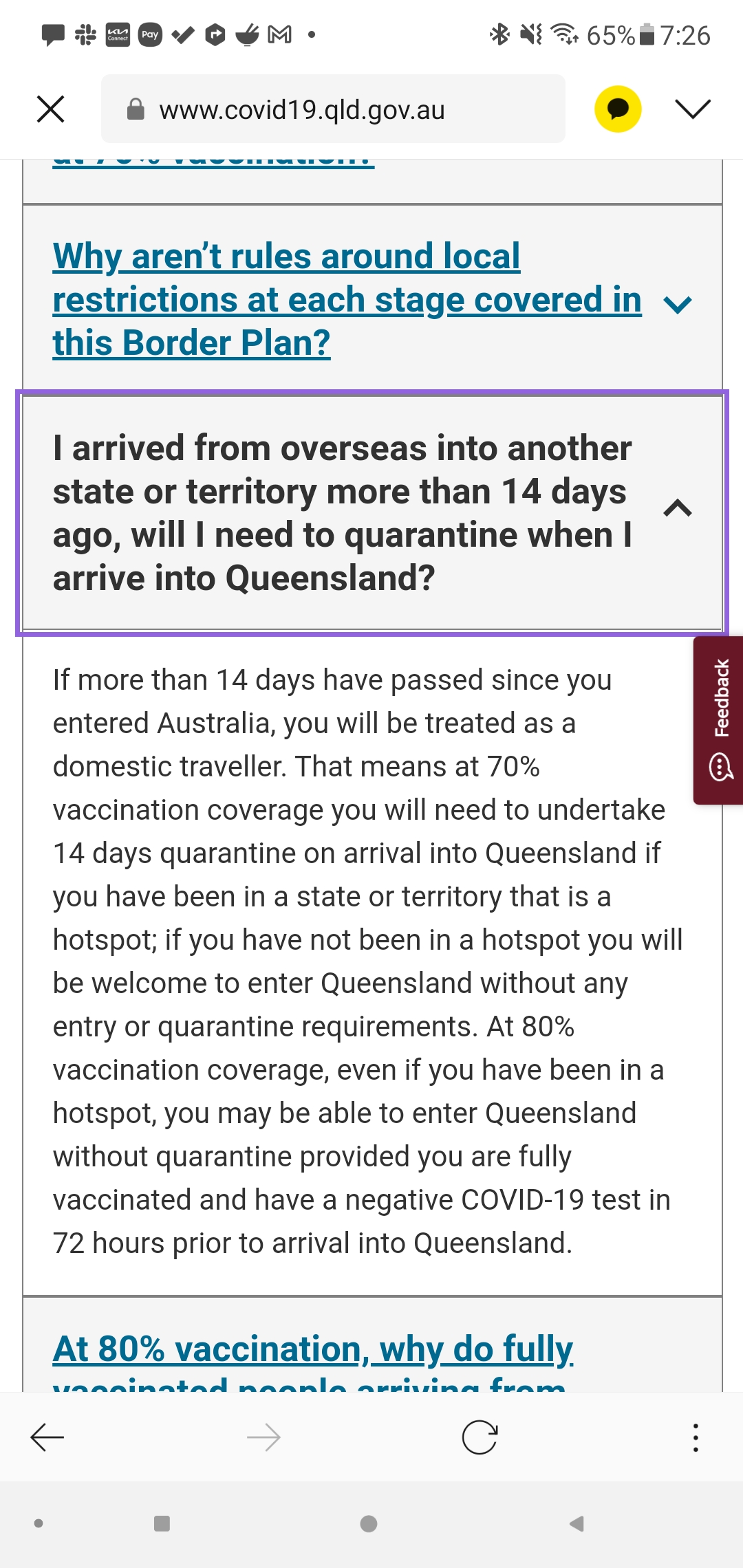Screen dimensions: 743x1568
Task: Reload the current page
Action: [x=480, y=1437]
